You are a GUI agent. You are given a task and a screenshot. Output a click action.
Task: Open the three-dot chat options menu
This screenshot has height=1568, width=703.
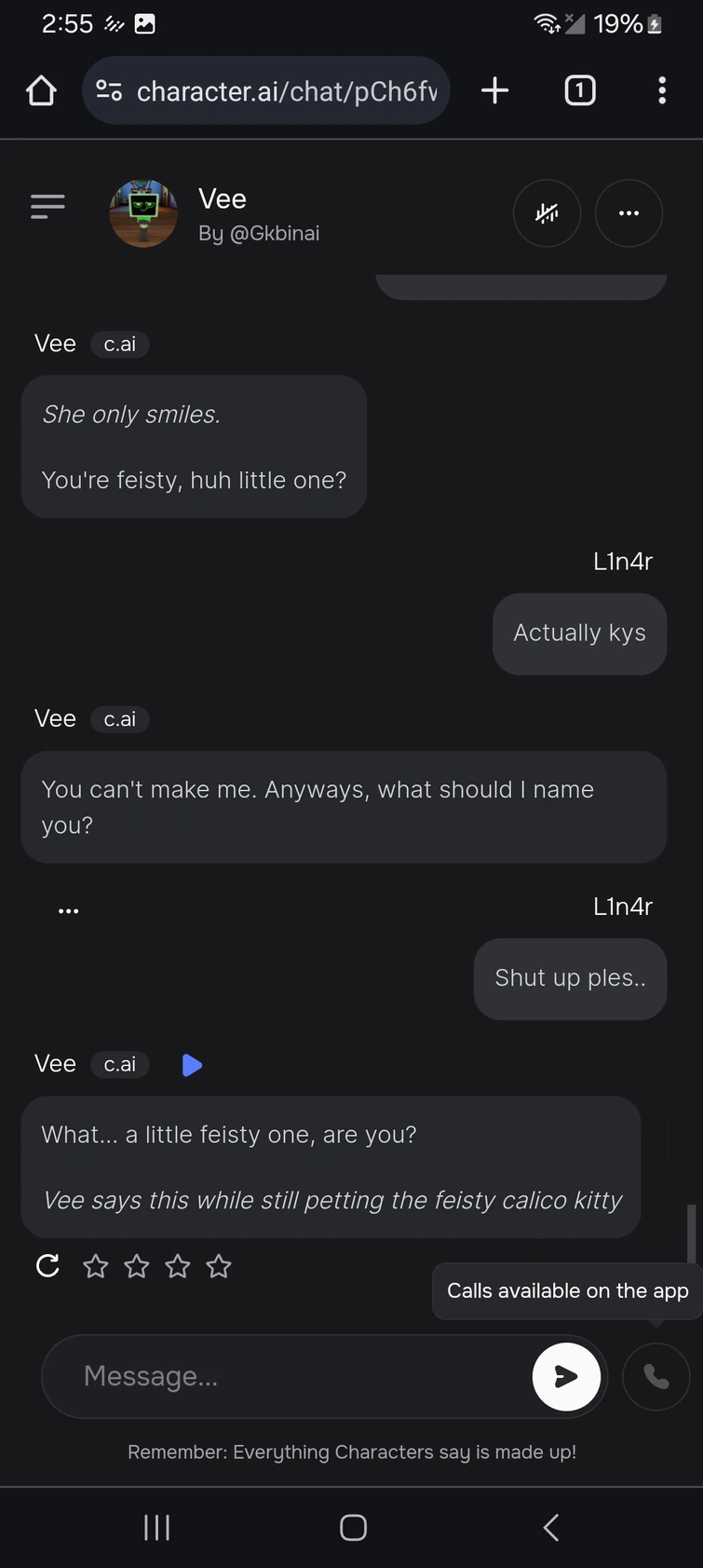[x=629, y=213]
